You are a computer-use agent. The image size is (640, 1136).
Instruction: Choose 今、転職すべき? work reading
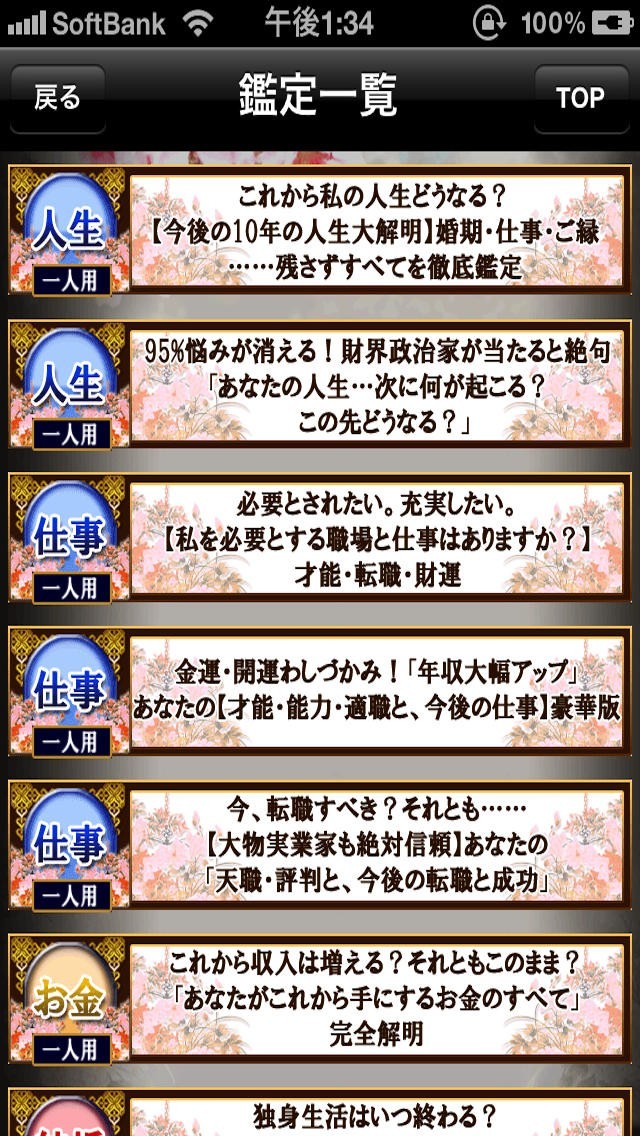click(320, 845)
